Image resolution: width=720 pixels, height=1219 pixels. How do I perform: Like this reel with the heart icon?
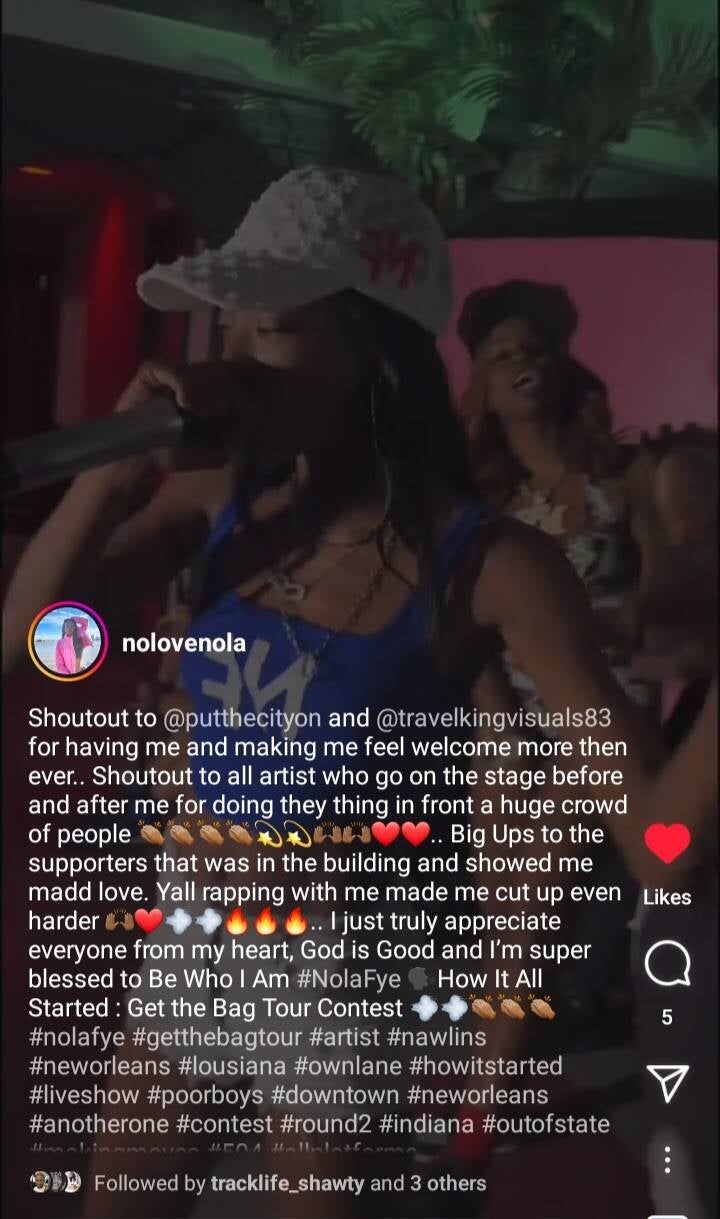click(666, 844)
